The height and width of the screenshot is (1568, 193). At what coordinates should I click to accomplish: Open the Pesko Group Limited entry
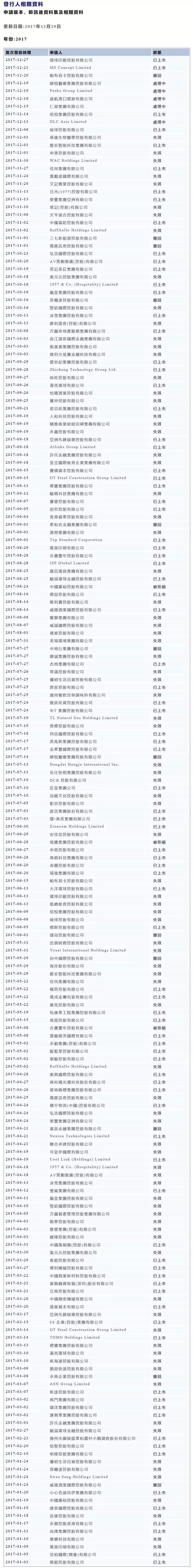tap(71, 91)
